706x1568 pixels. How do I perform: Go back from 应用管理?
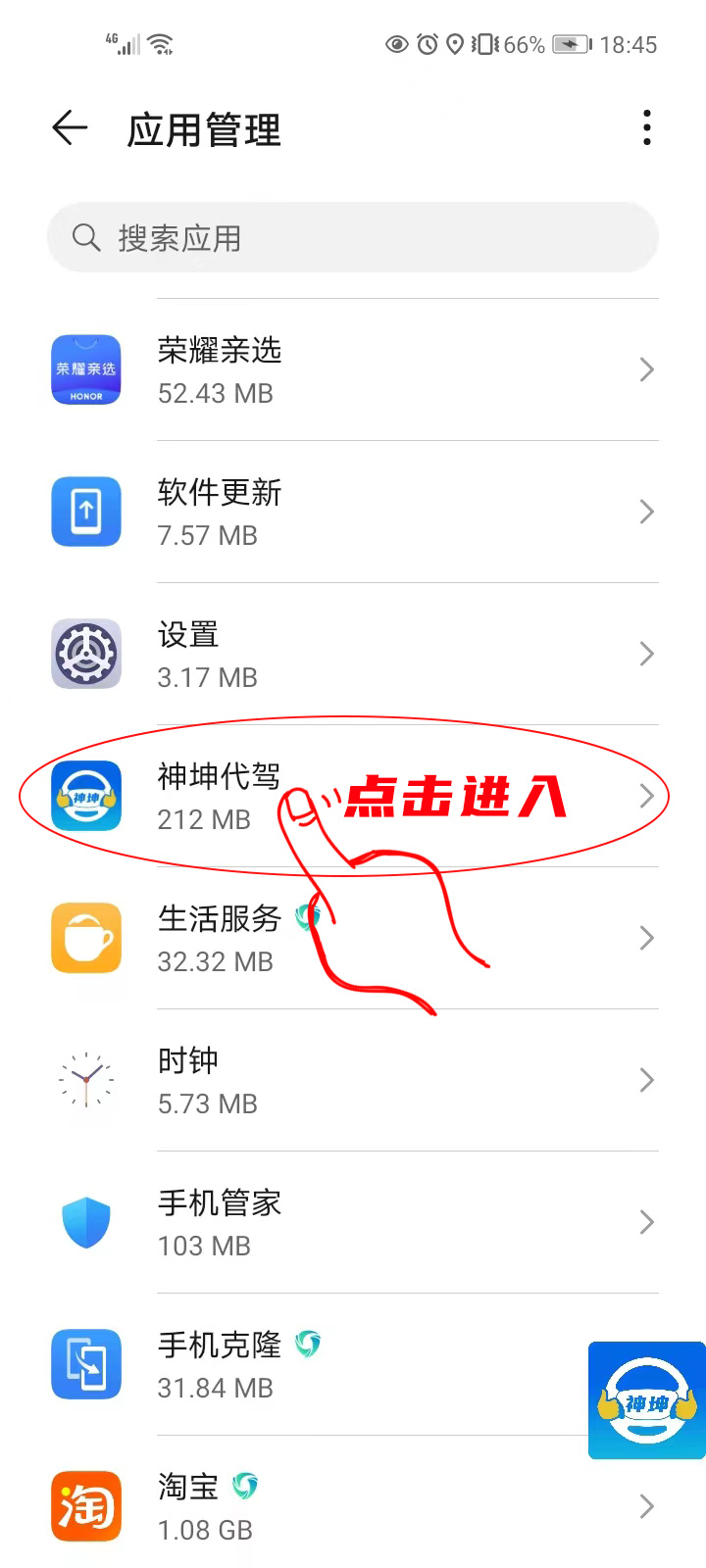[x=70, y=128]
